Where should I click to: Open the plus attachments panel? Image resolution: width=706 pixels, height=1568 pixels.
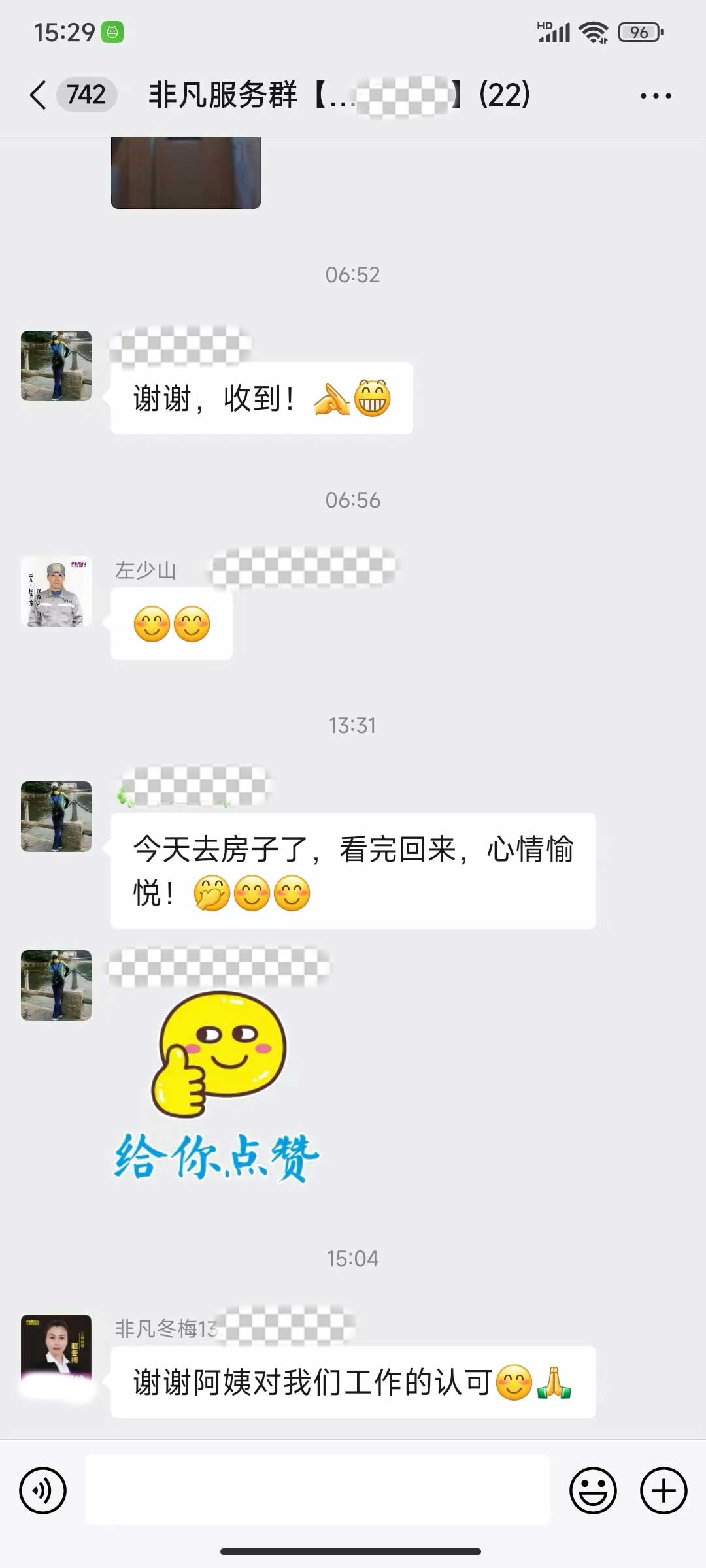click(x=663, y=1491)
